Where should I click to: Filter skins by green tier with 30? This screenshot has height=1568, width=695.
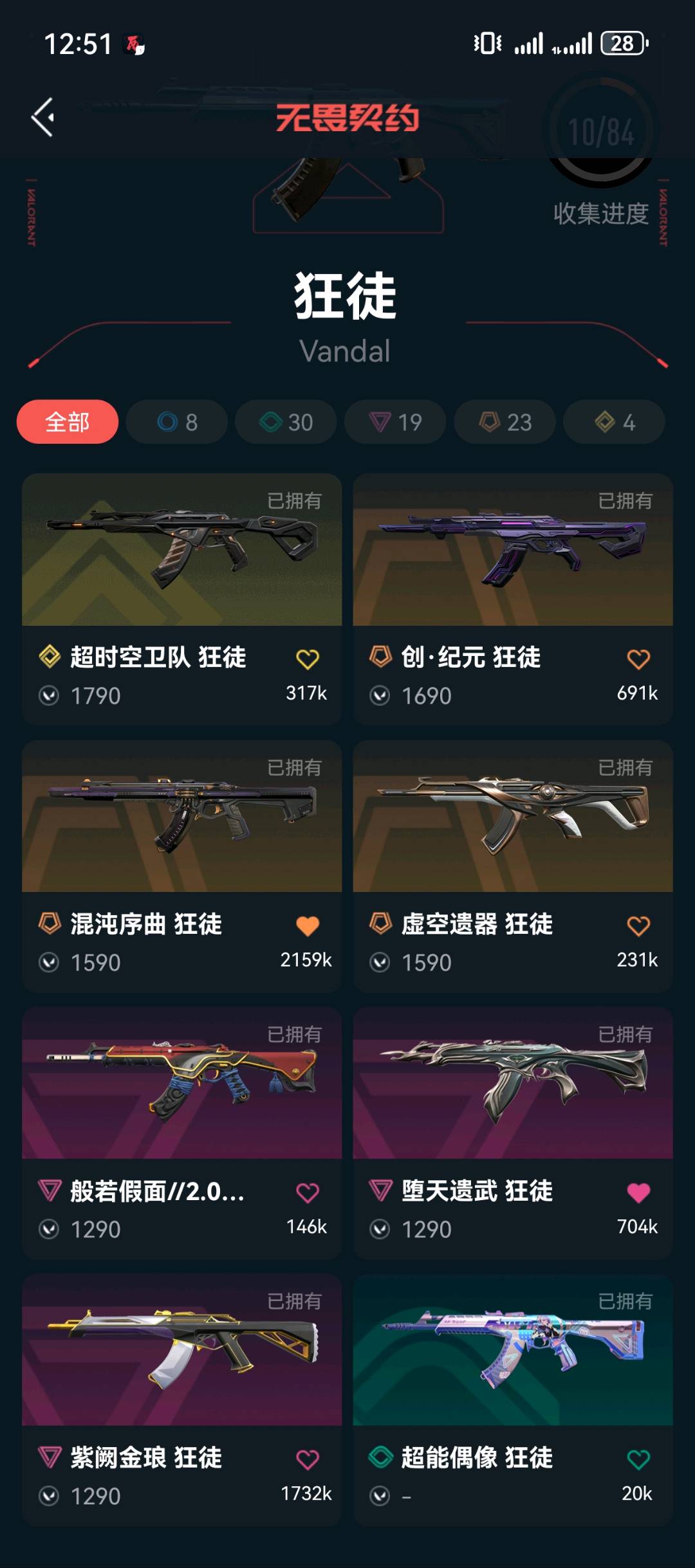click(286, 422)
